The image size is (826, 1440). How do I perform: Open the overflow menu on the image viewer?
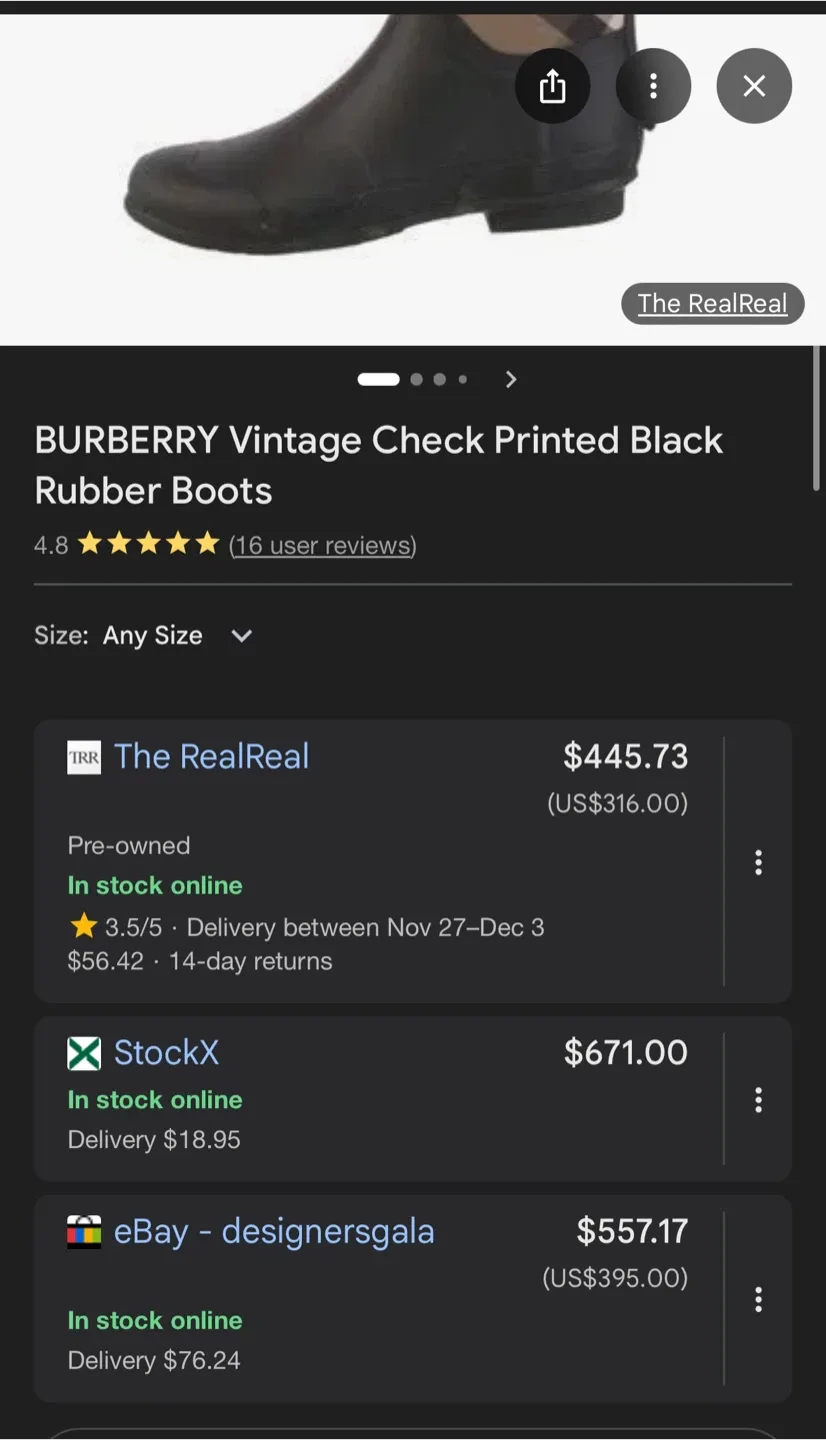click(x=653, y=86)
